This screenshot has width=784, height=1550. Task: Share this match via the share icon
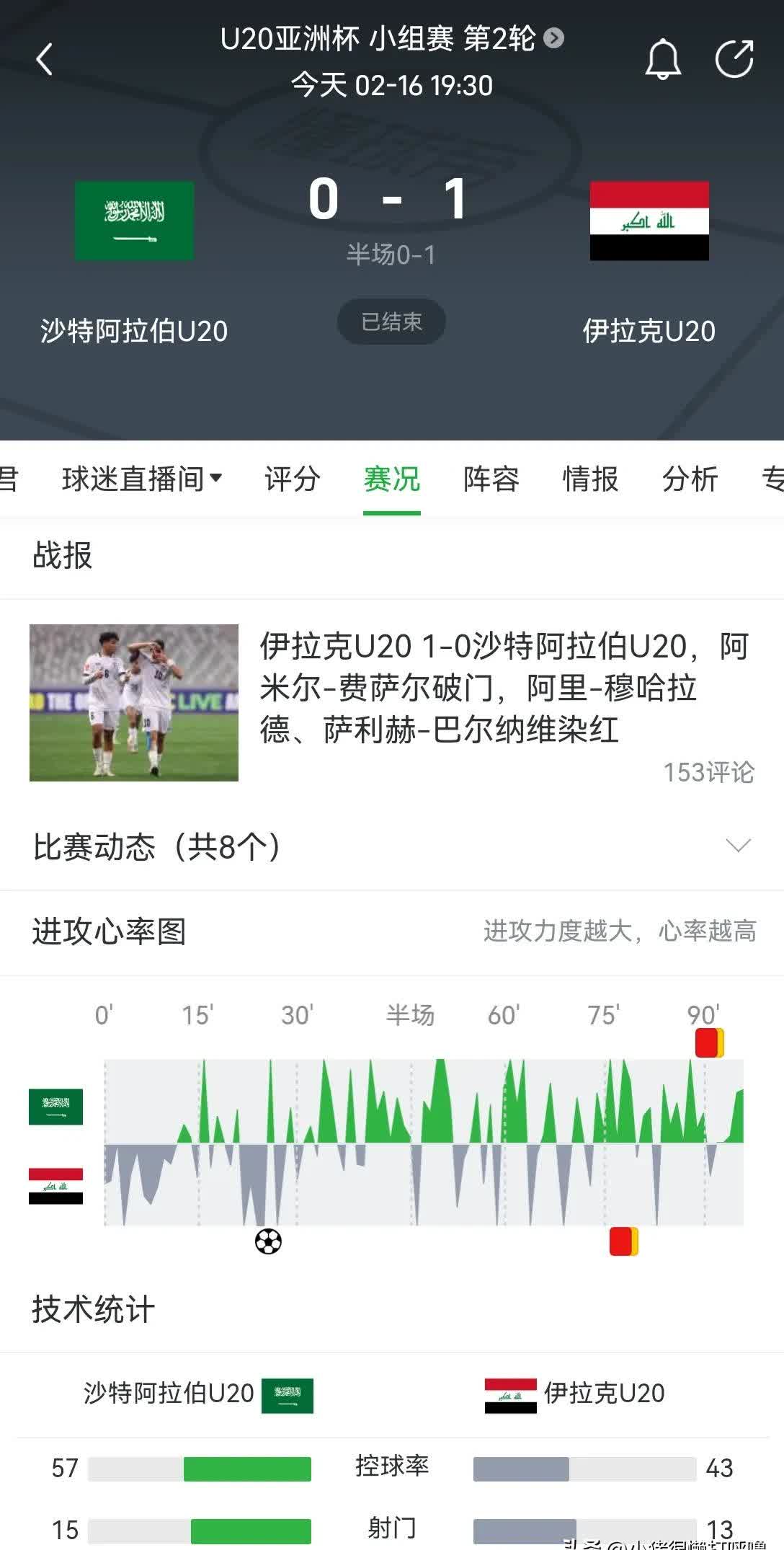pos(734,59)
